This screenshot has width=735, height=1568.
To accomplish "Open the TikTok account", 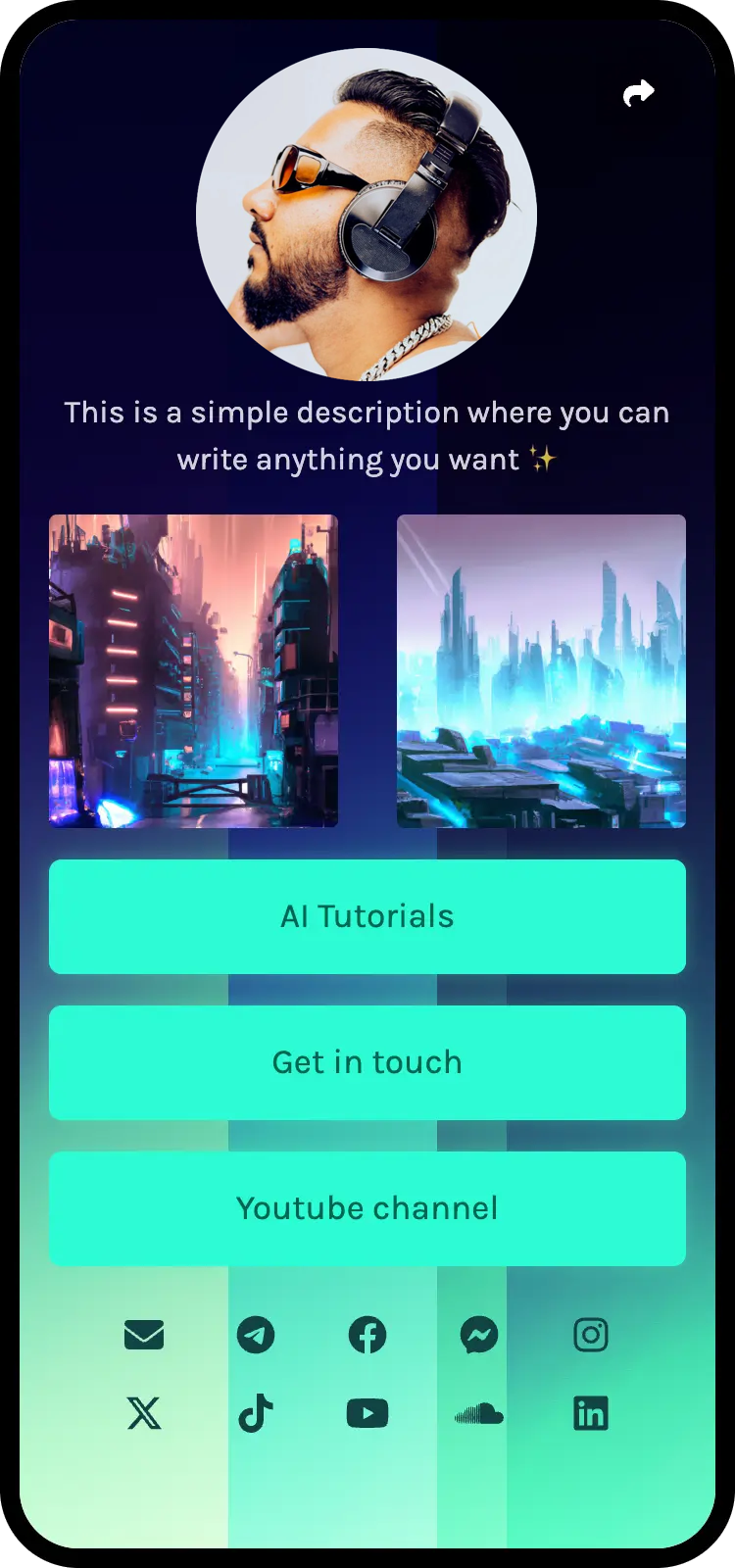I will [x=256, y=1413].
